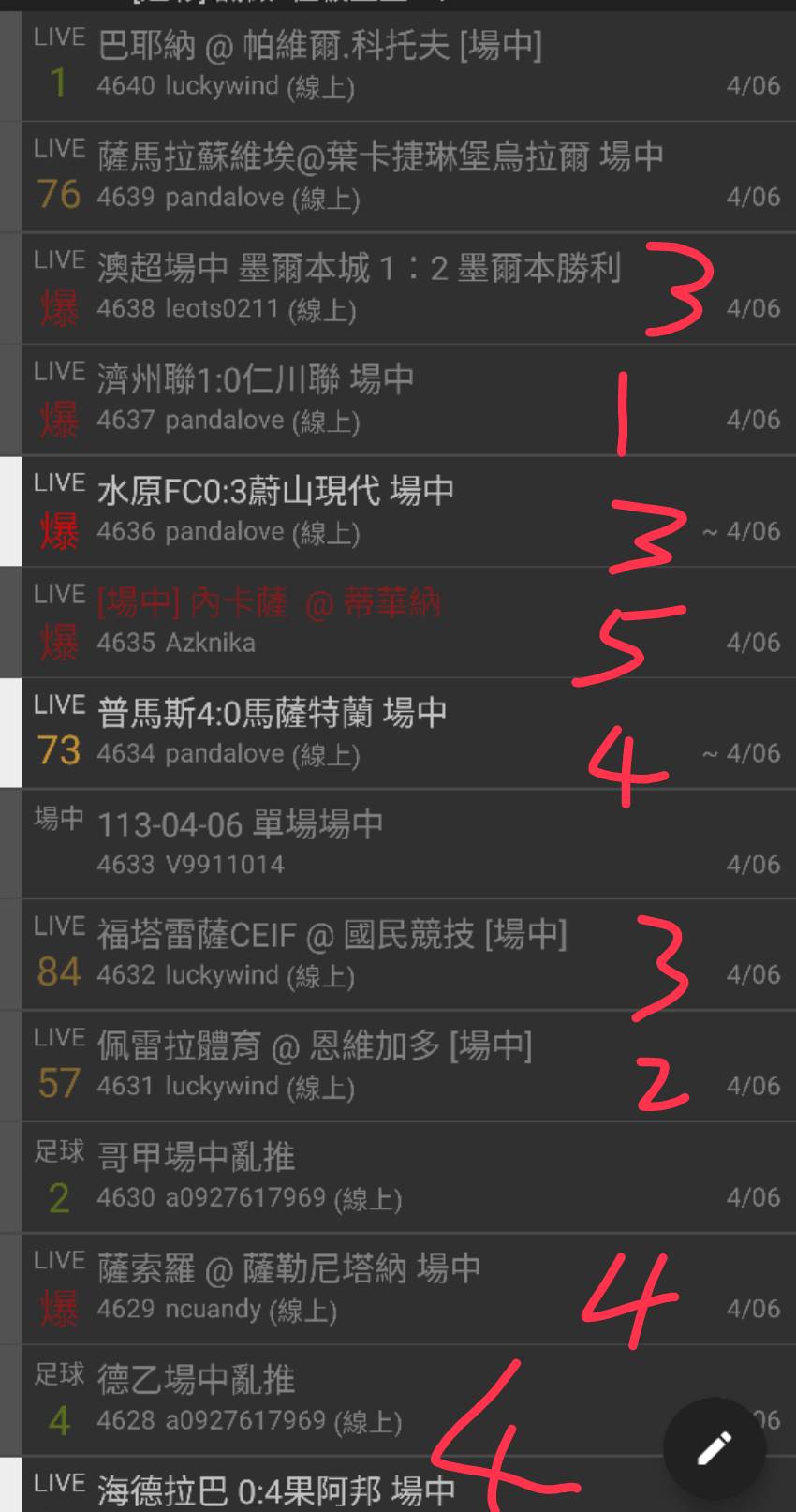Open post 薩索羅 @ 薩勒尼塔納 場中
The image size is (796, 1512).
[288, 1269]
